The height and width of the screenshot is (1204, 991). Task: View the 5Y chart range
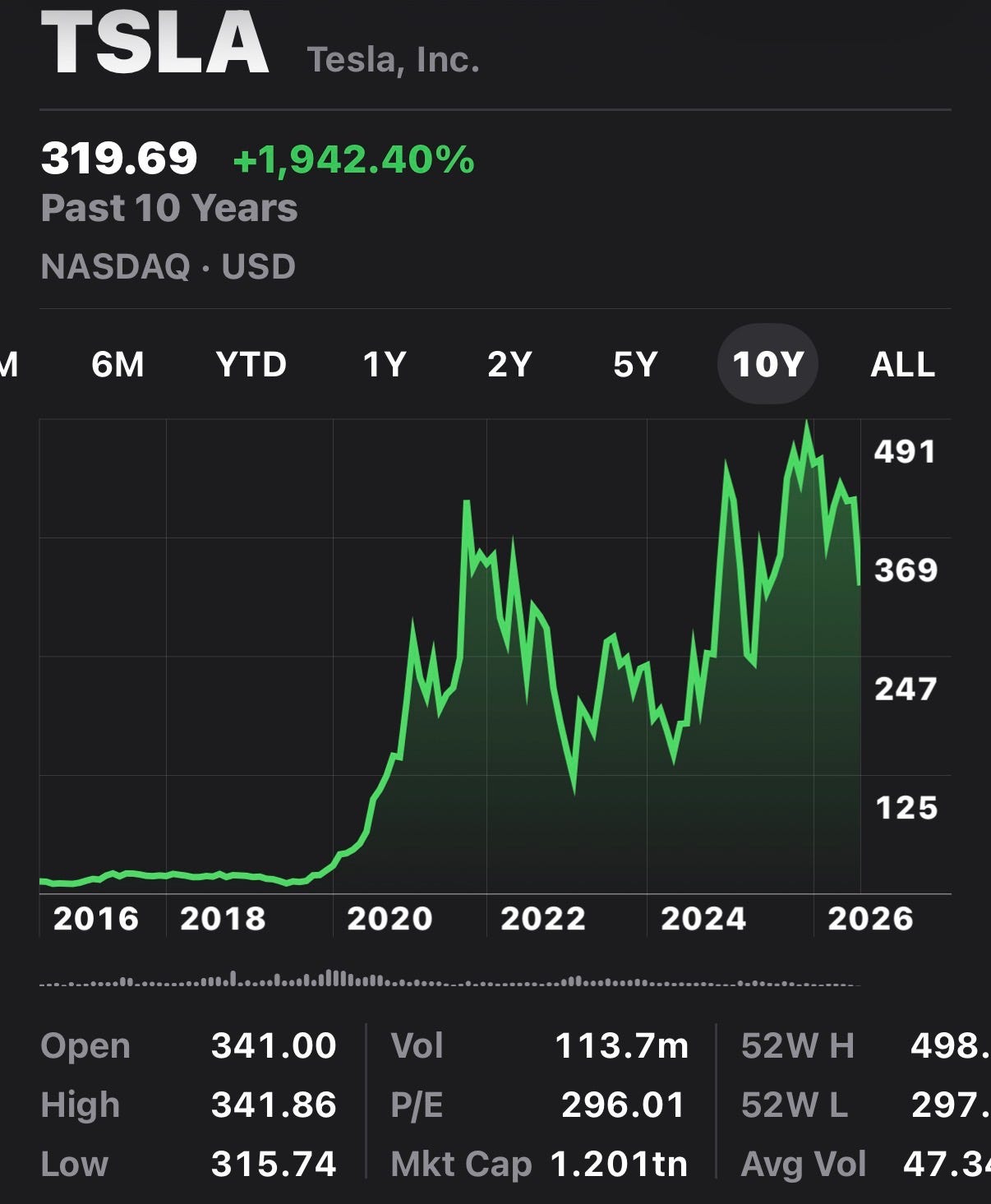pyautogui.click(x=635, y=364)
